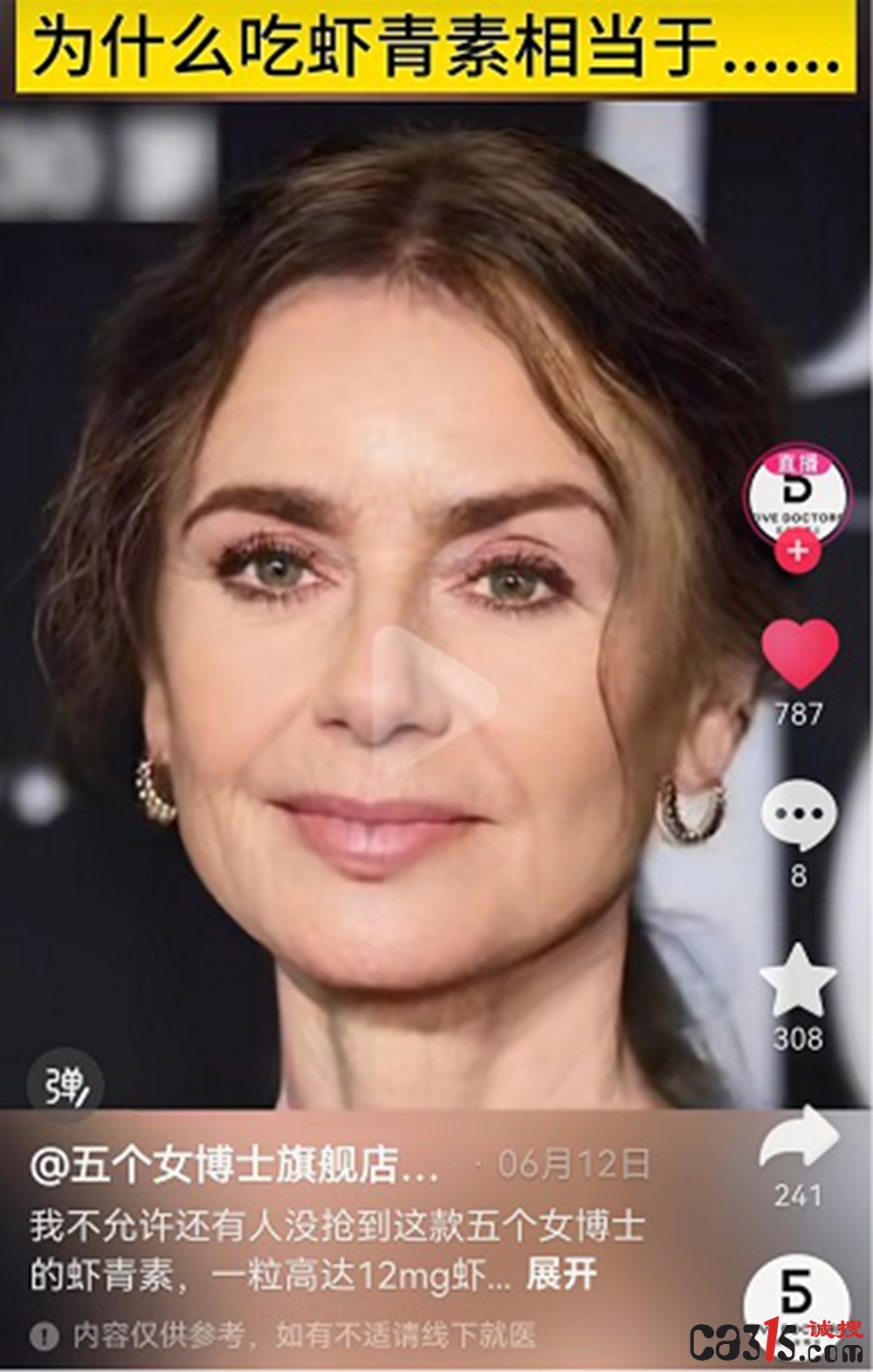The height and width of the screenshot is (1372, 873).
Task: Toggle the 弹 bullet comments button
Action: tap(66, 1088)
